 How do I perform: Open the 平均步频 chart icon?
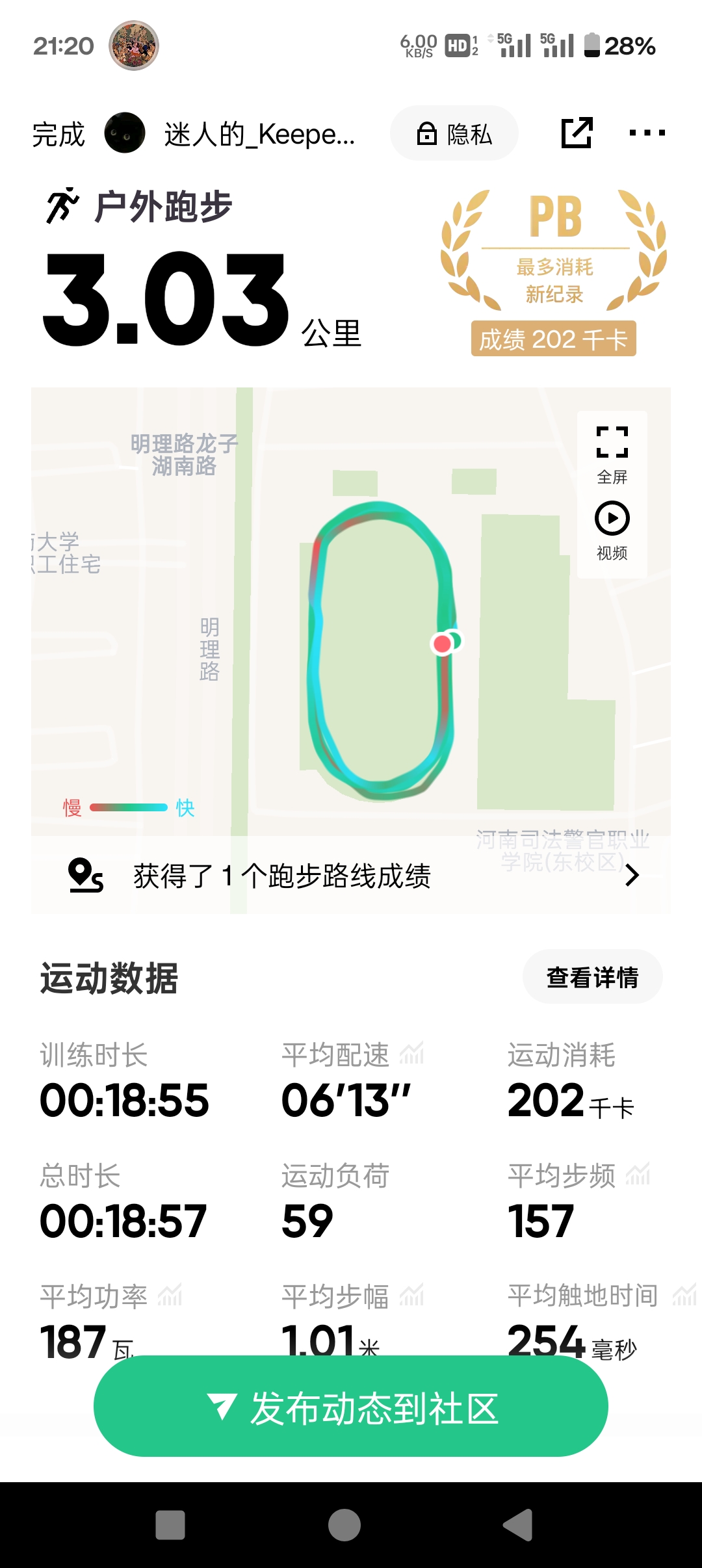point(638,1175)
